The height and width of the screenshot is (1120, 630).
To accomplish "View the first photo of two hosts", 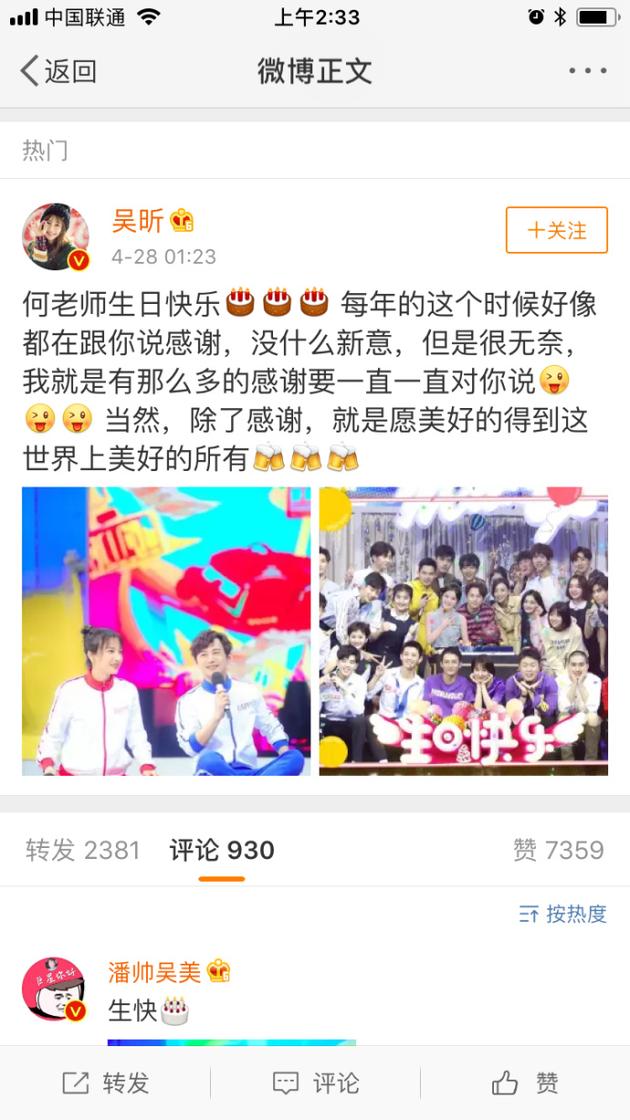I will (166, 631).
